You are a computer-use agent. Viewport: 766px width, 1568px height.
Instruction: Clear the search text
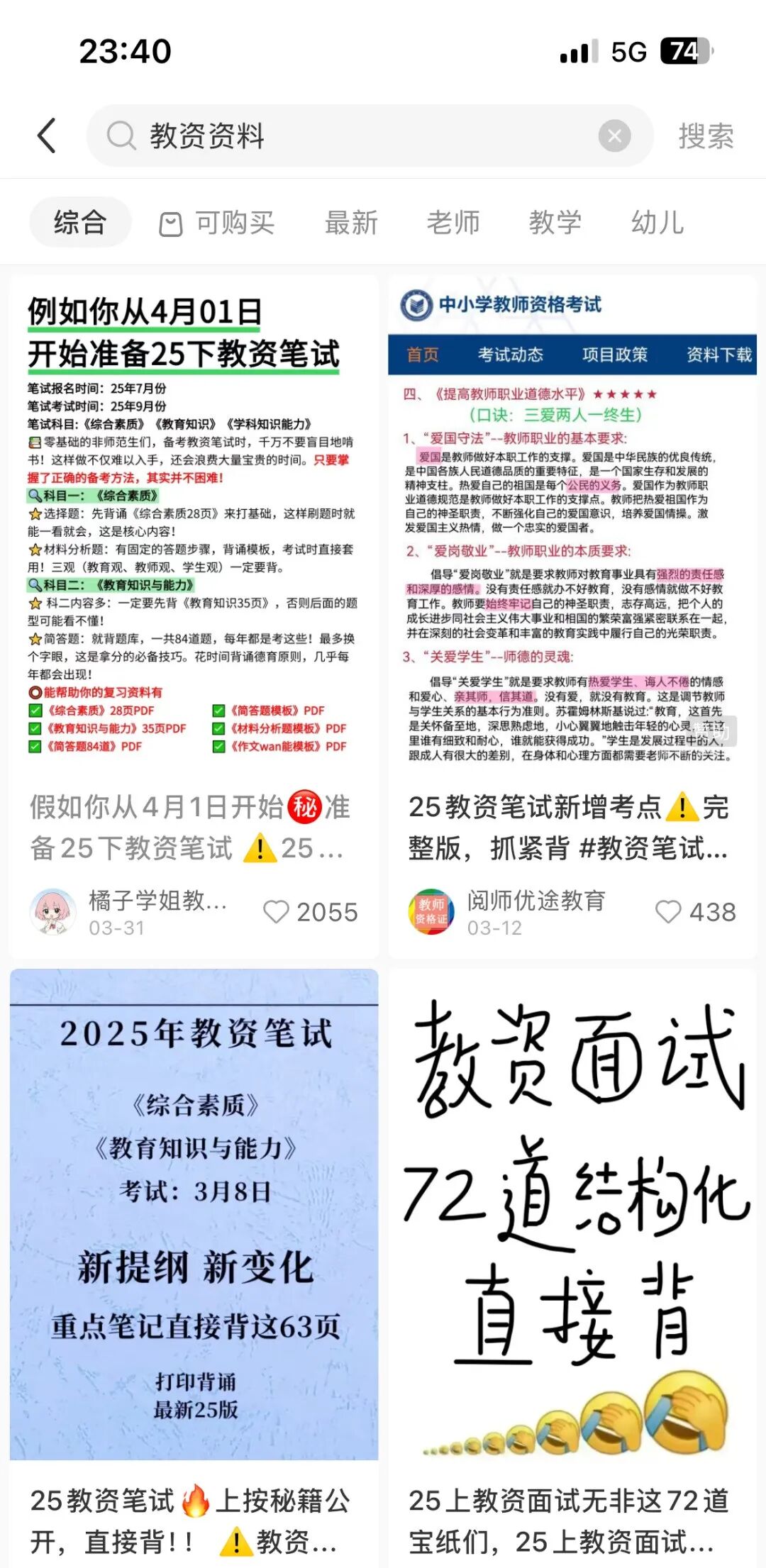click(x=614, y=135)
